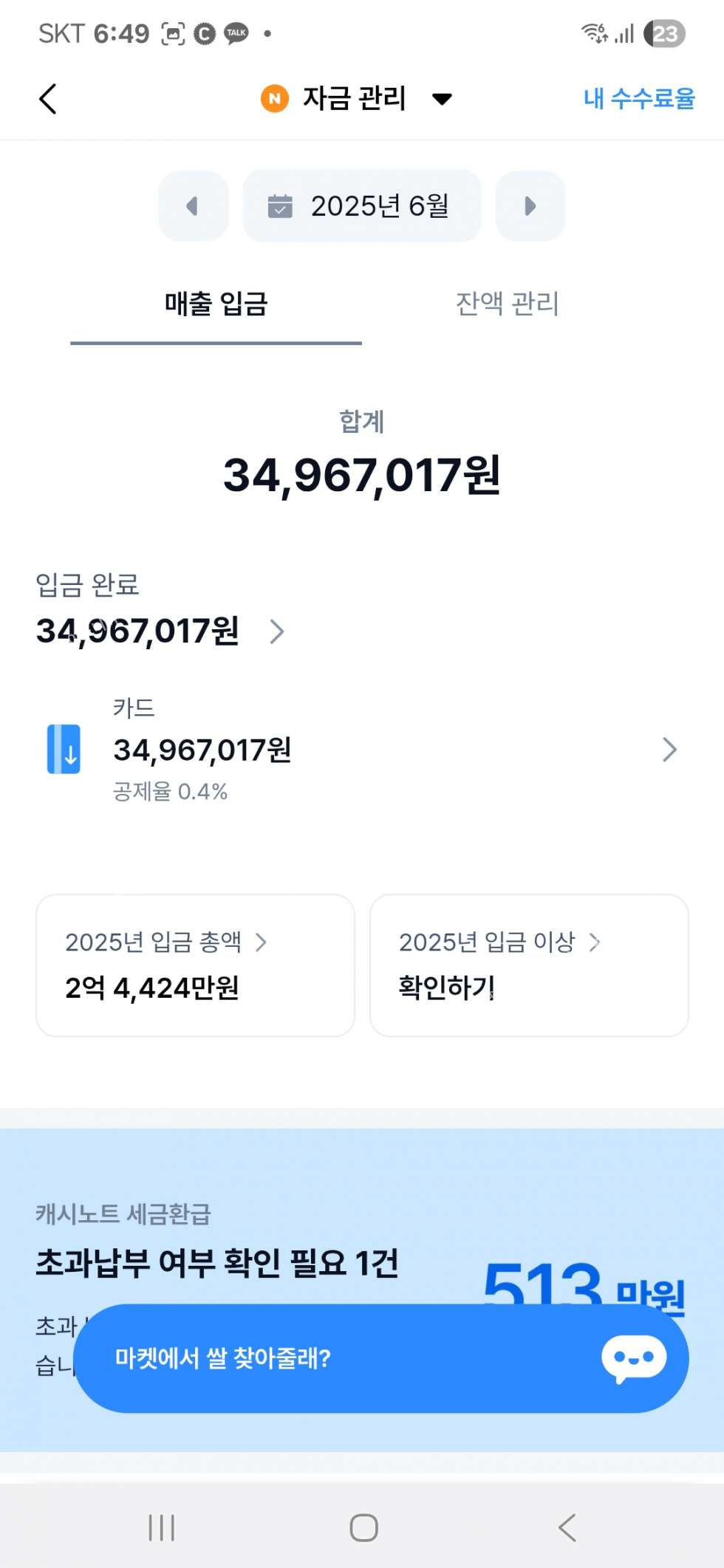Image resolution: width=724 pixels, height=1568 pixels.
Task: Switch to the 잔액 관리 tab
Action: point(507,304)
